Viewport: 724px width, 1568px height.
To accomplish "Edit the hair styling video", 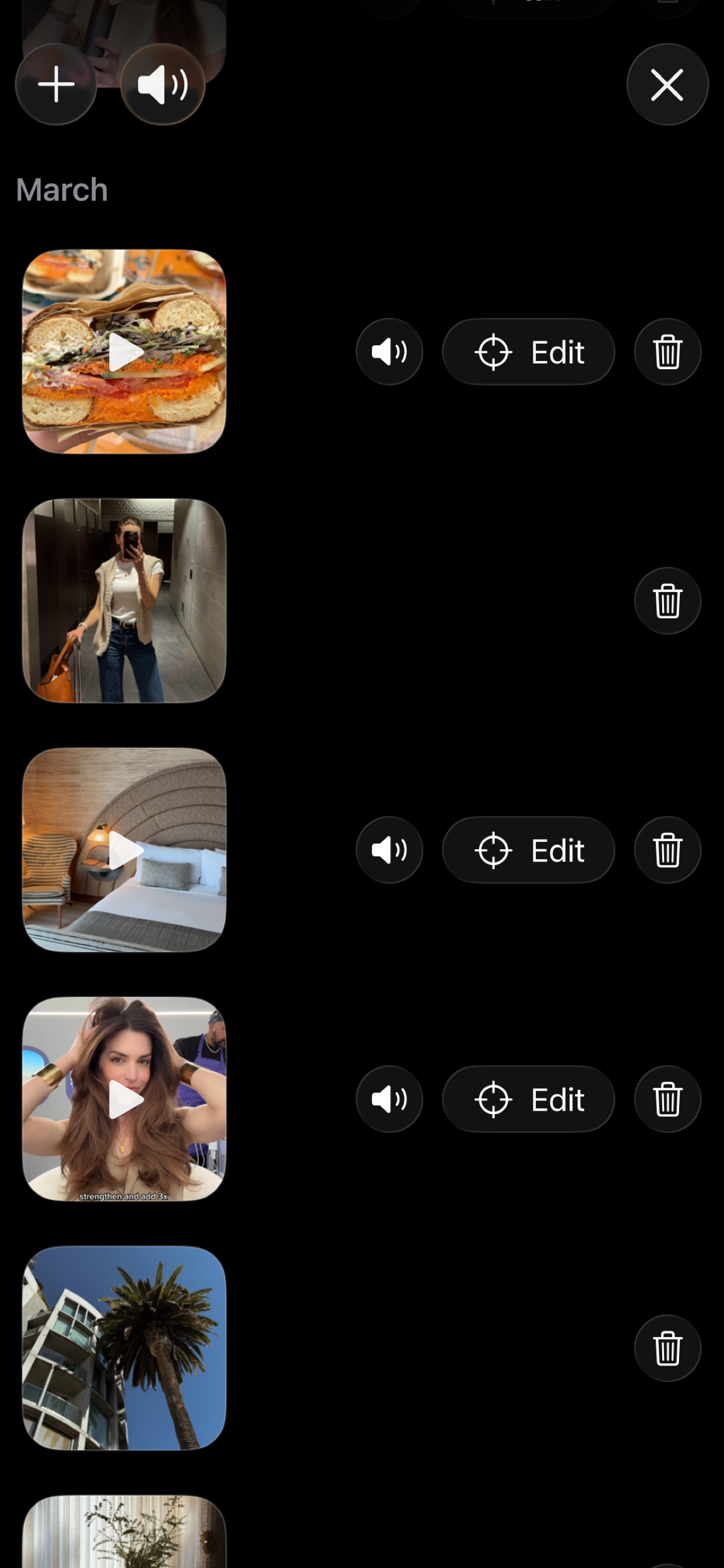I will pos(528,1100).
